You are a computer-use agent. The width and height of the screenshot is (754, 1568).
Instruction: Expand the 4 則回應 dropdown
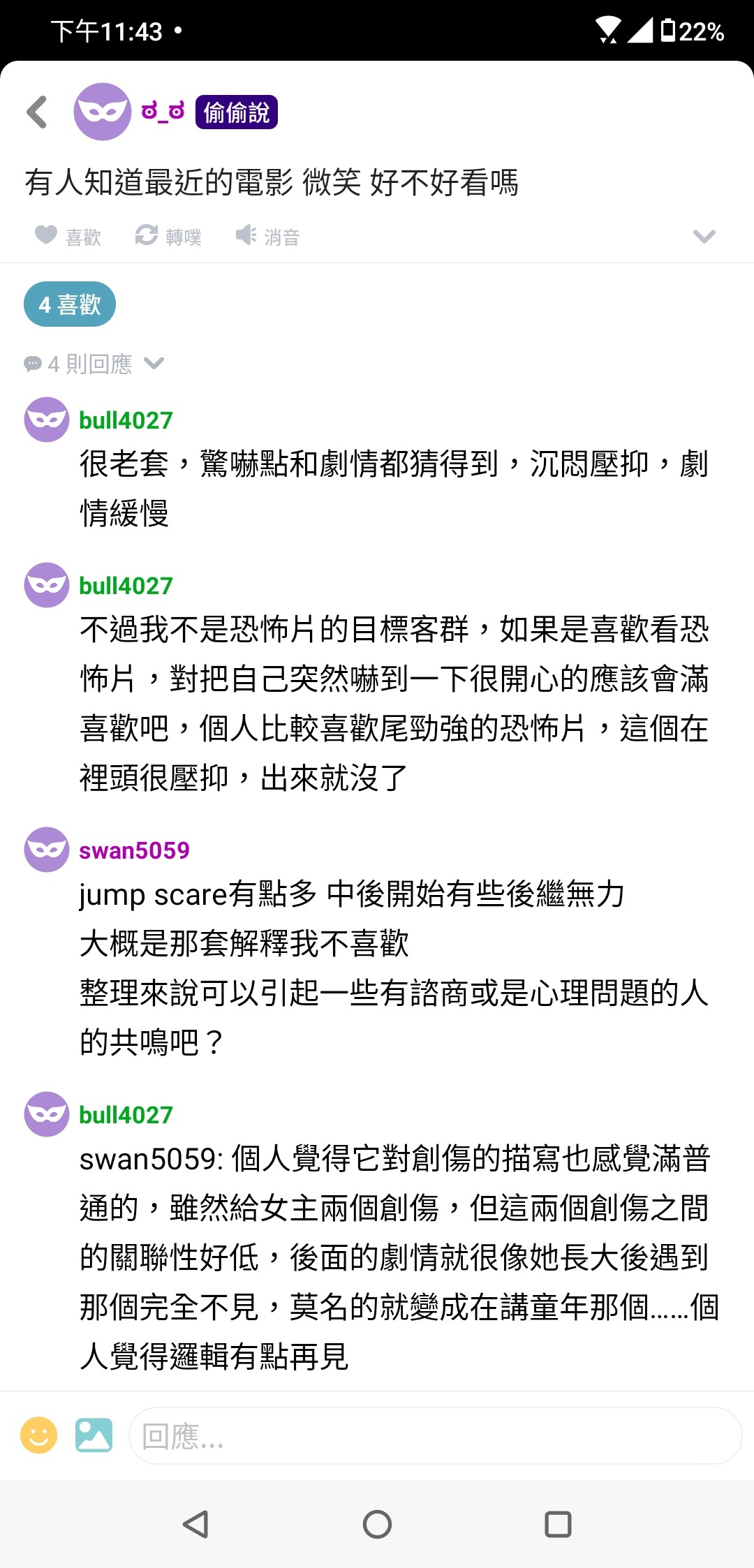94,364
